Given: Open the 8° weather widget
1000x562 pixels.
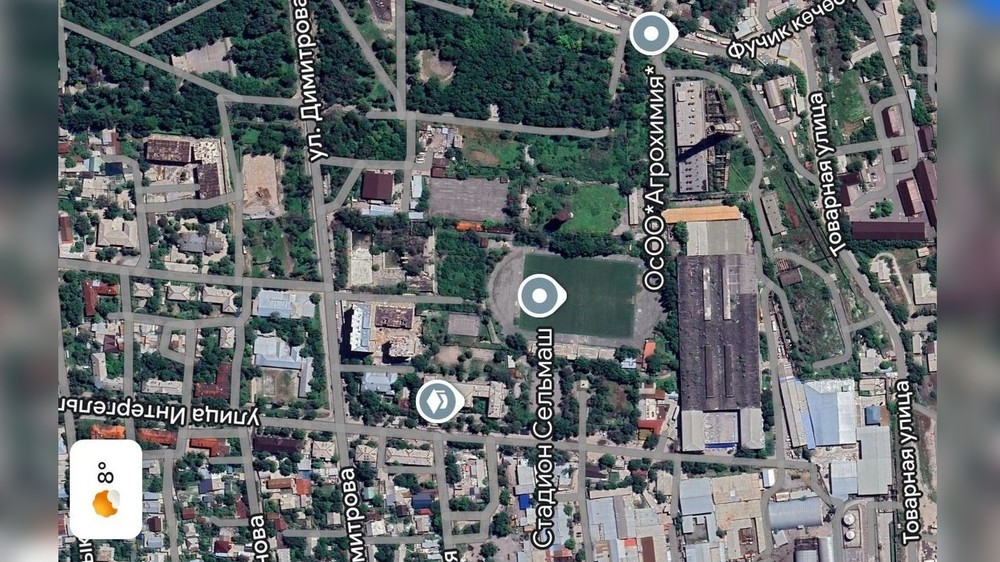Looking at the screenshot, I should [x=105, y=490].
